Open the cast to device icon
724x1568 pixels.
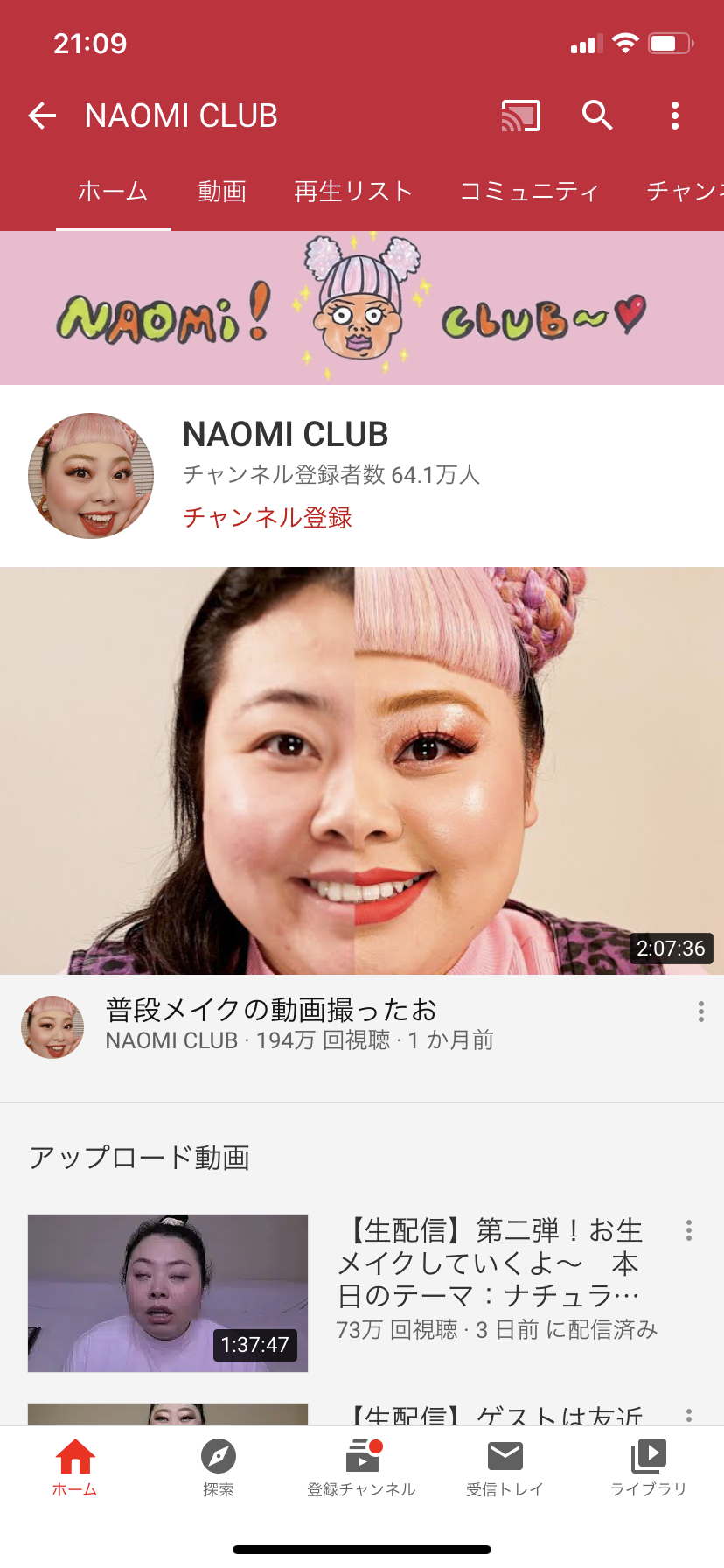520,115
